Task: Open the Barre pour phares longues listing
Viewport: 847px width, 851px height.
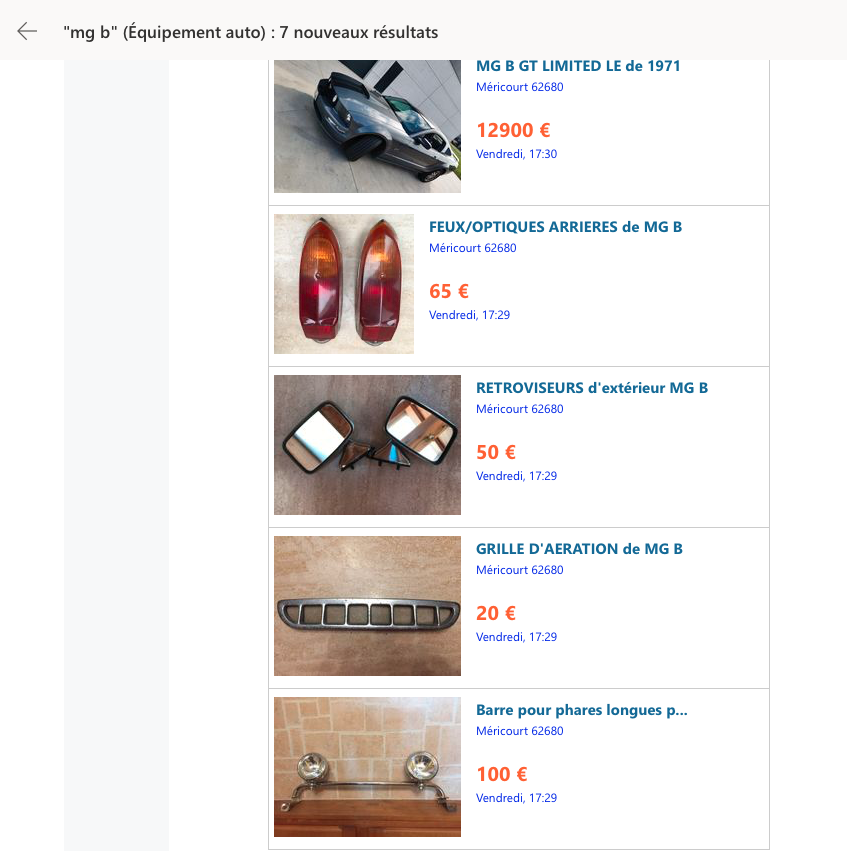Action: (x=581, y=710)
